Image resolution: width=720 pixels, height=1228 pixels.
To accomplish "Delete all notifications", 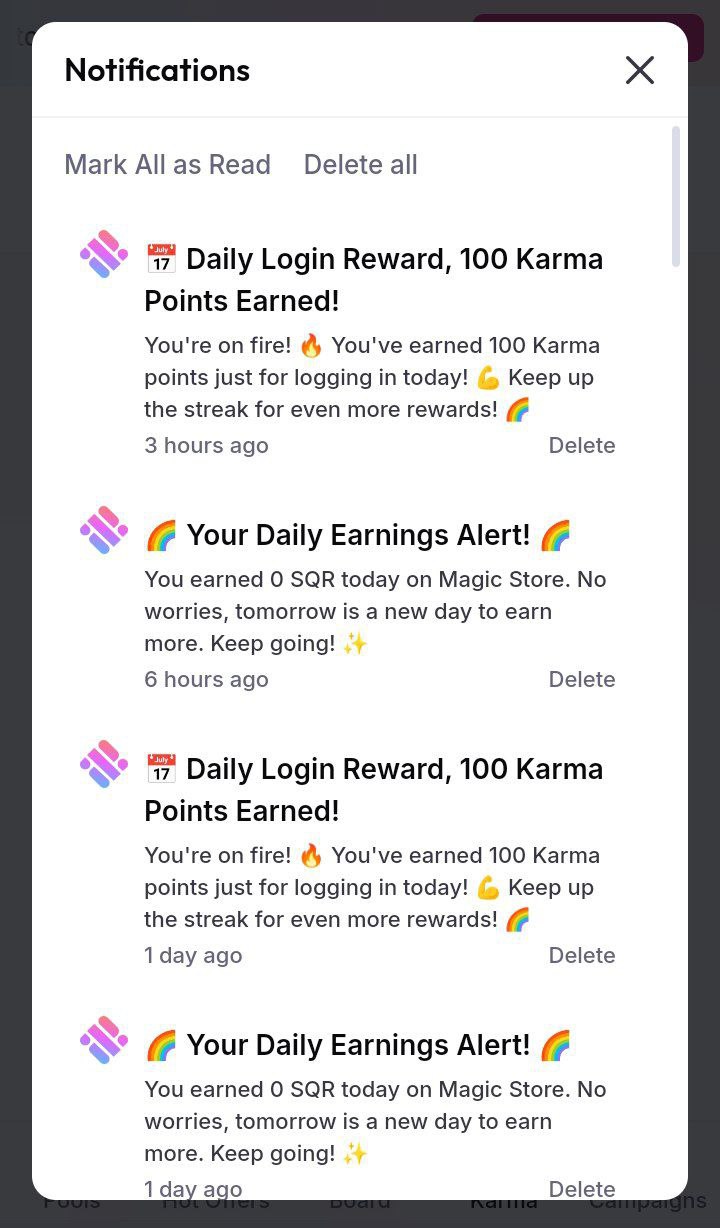I will (x=360, y=165).
